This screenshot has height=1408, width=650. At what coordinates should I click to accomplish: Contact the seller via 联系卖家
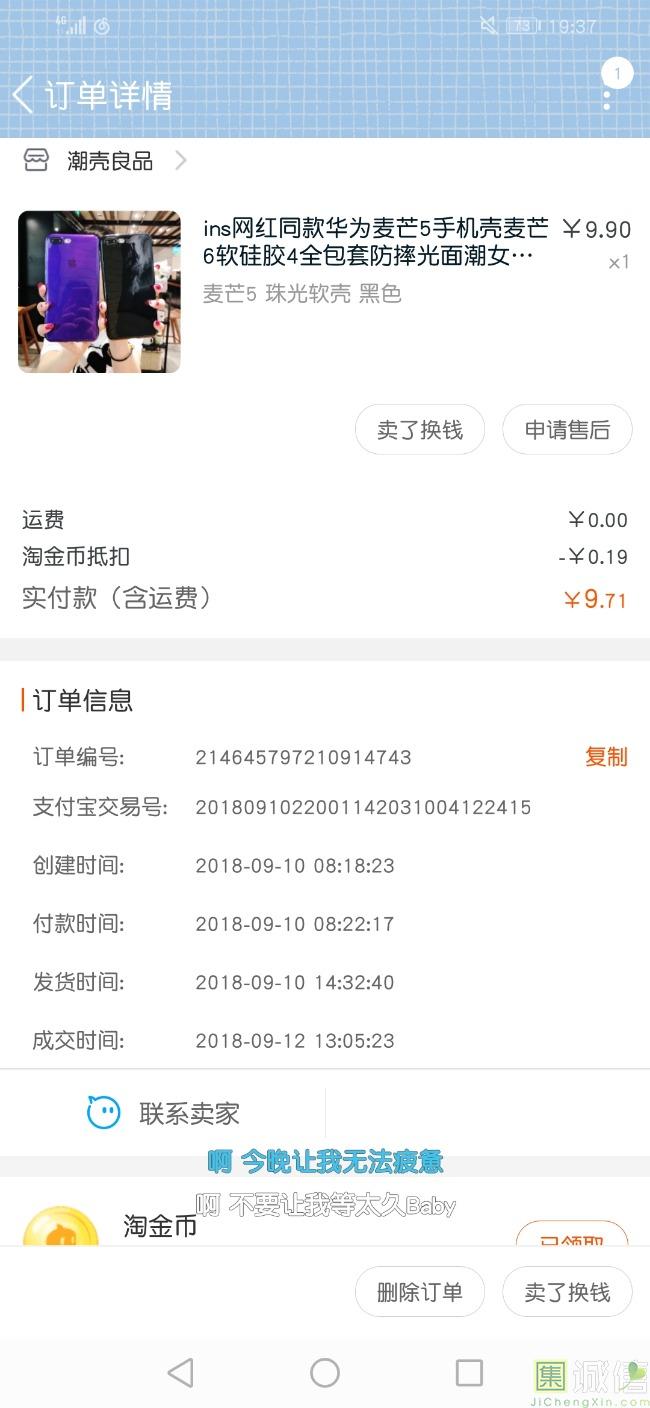click(163, 1113)
